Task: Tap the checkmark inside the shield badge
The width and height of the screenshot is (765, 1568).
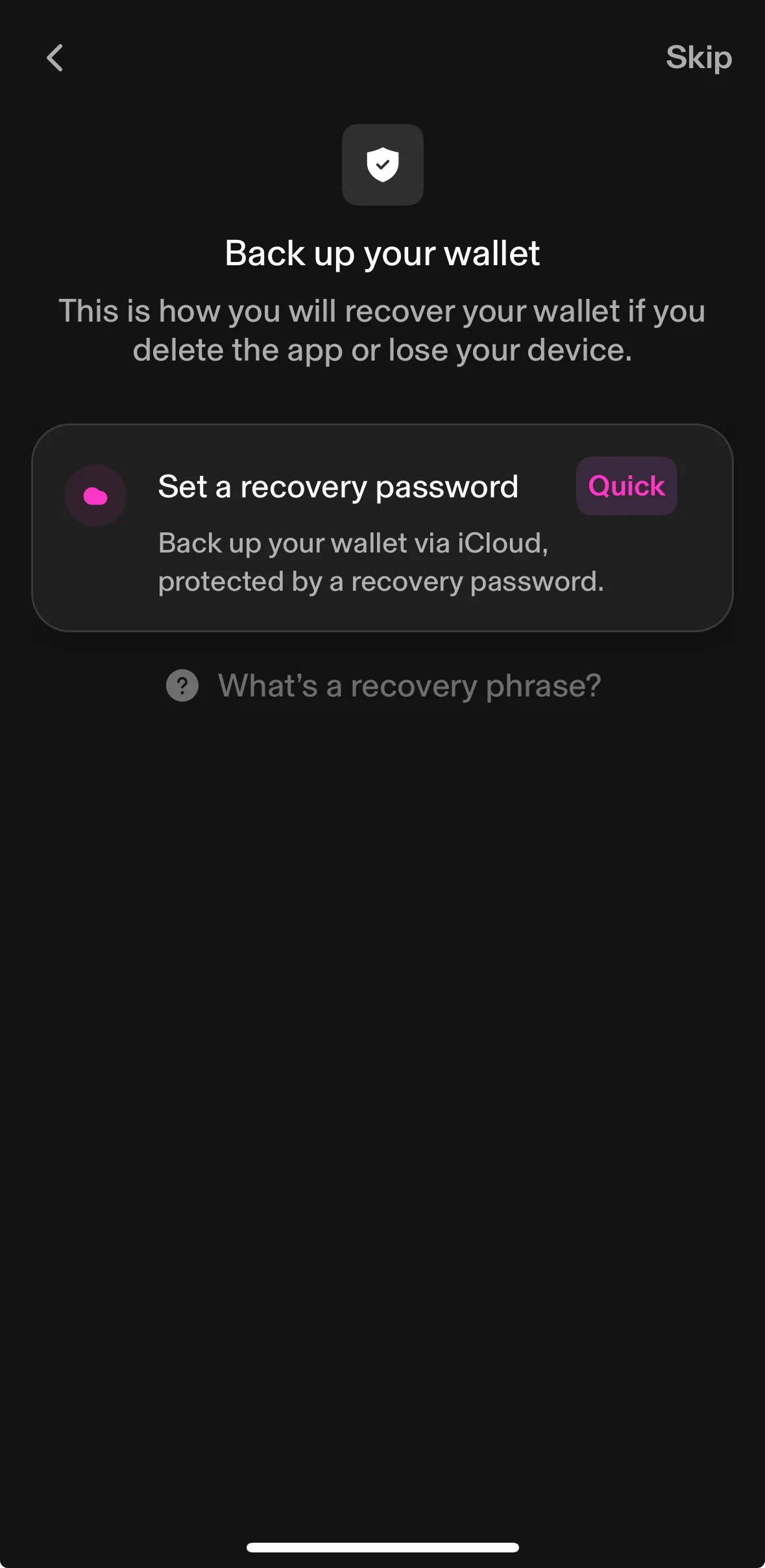Action: click(382, 164)
